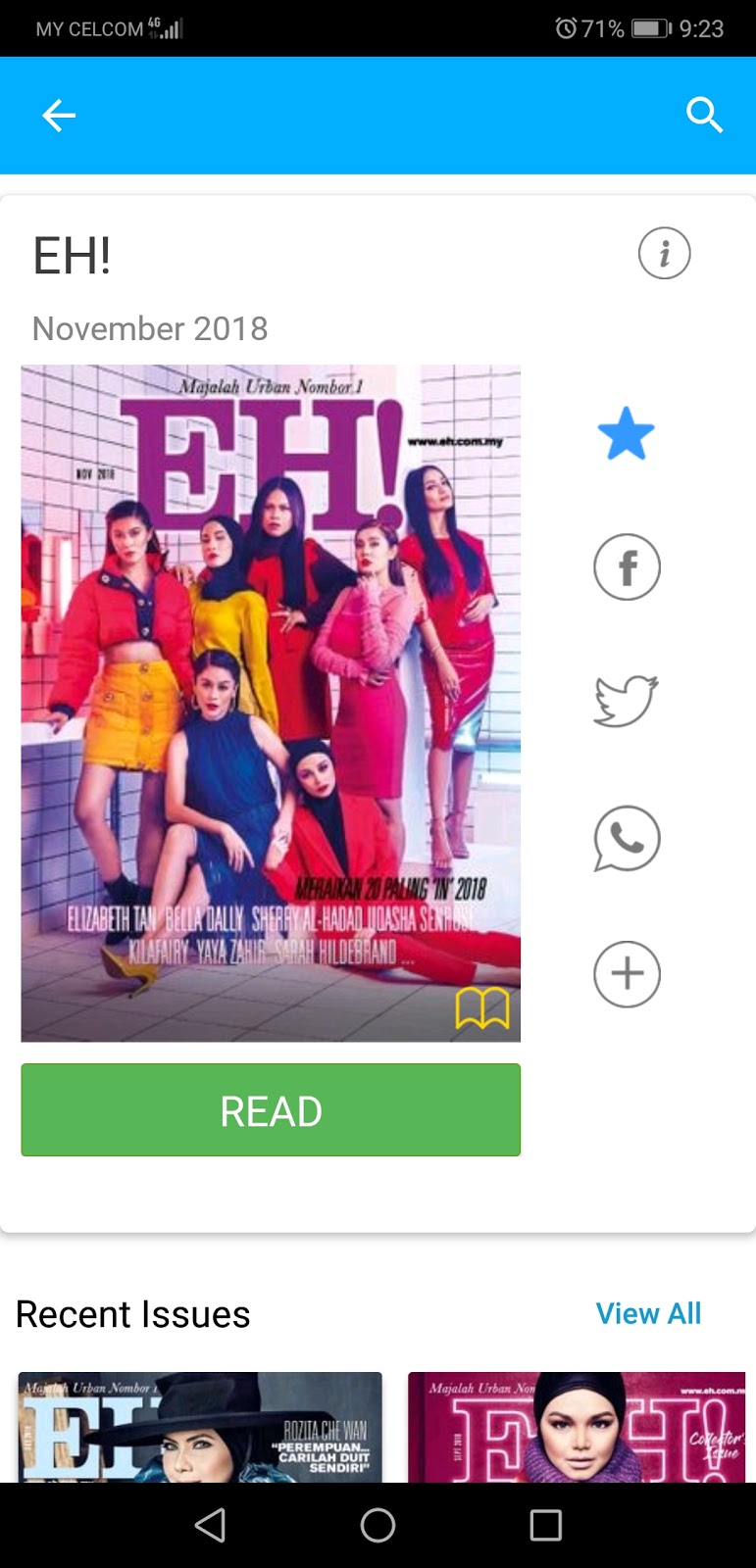Tap the plus circle icon
756x1568 pixels.
627,974
